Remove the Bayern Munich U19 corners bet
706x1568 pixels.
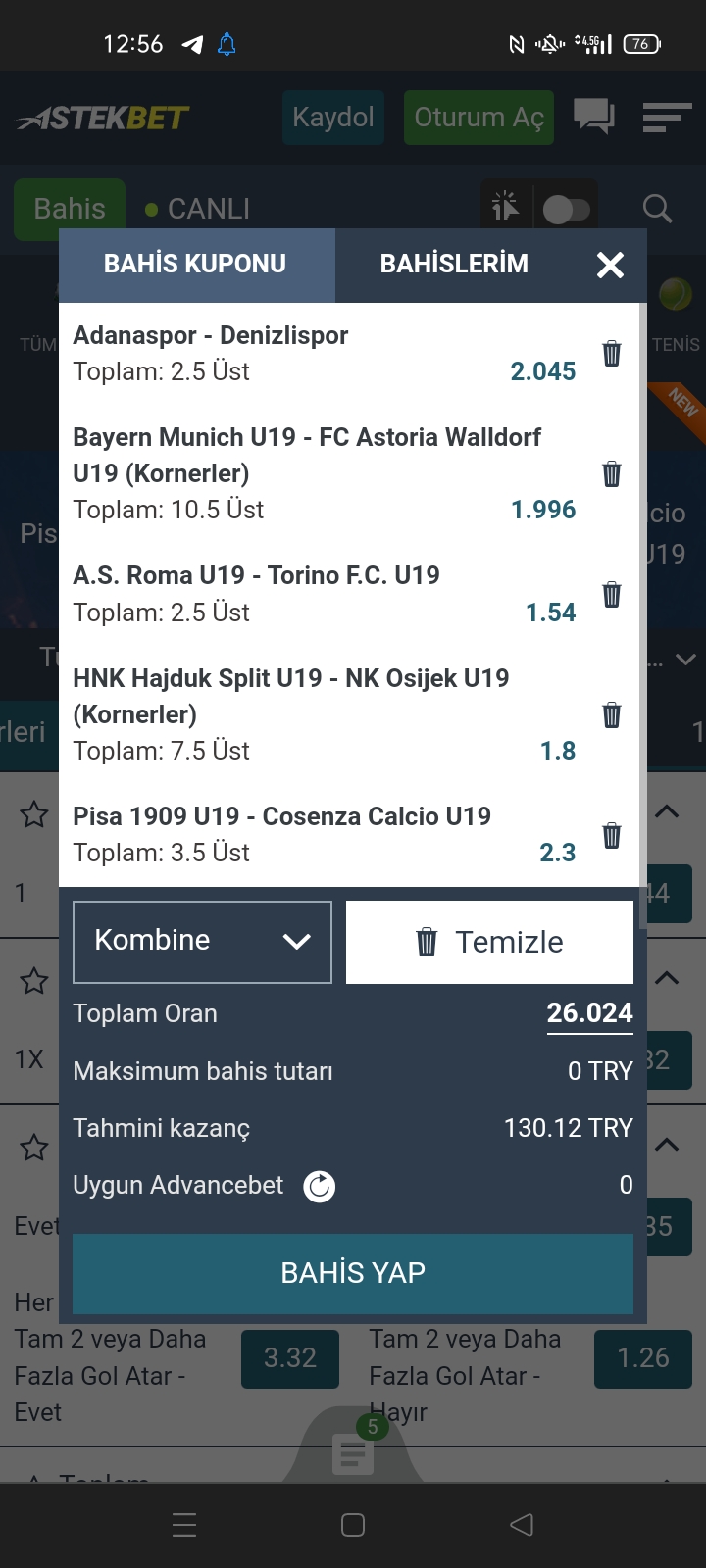point(612,473)
